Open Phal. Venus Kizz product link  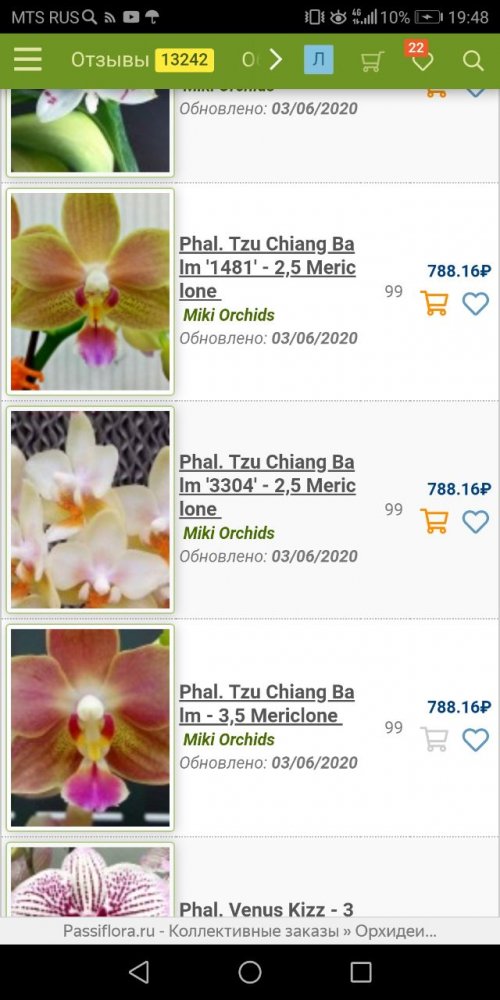coord(267,909)
